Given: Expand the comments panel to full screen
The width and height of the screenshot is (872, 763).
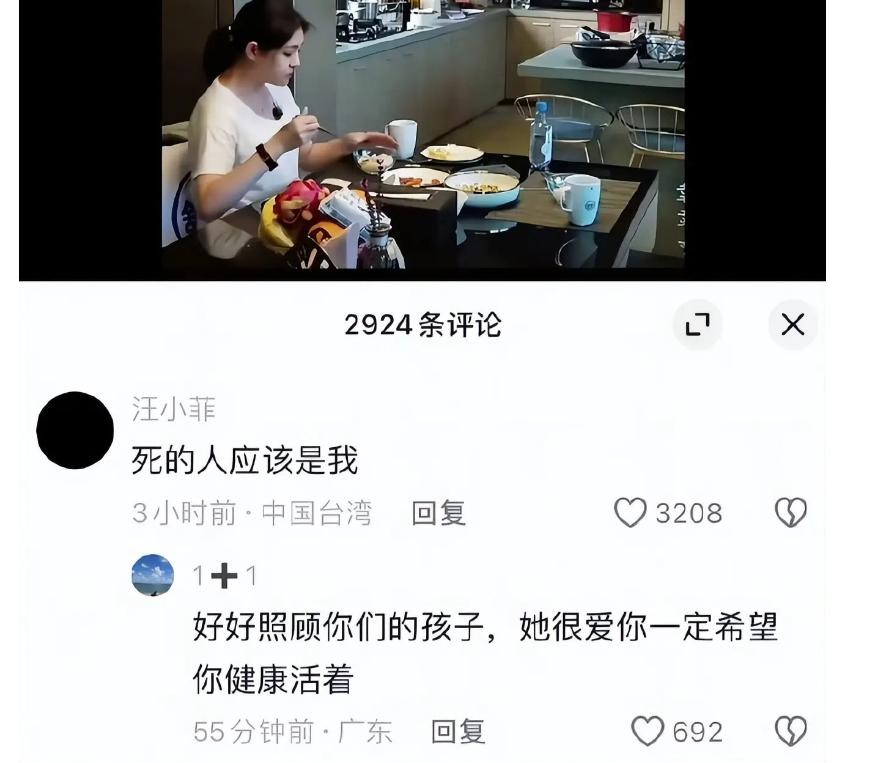Looking at the screenshot, I should point(696,325).
